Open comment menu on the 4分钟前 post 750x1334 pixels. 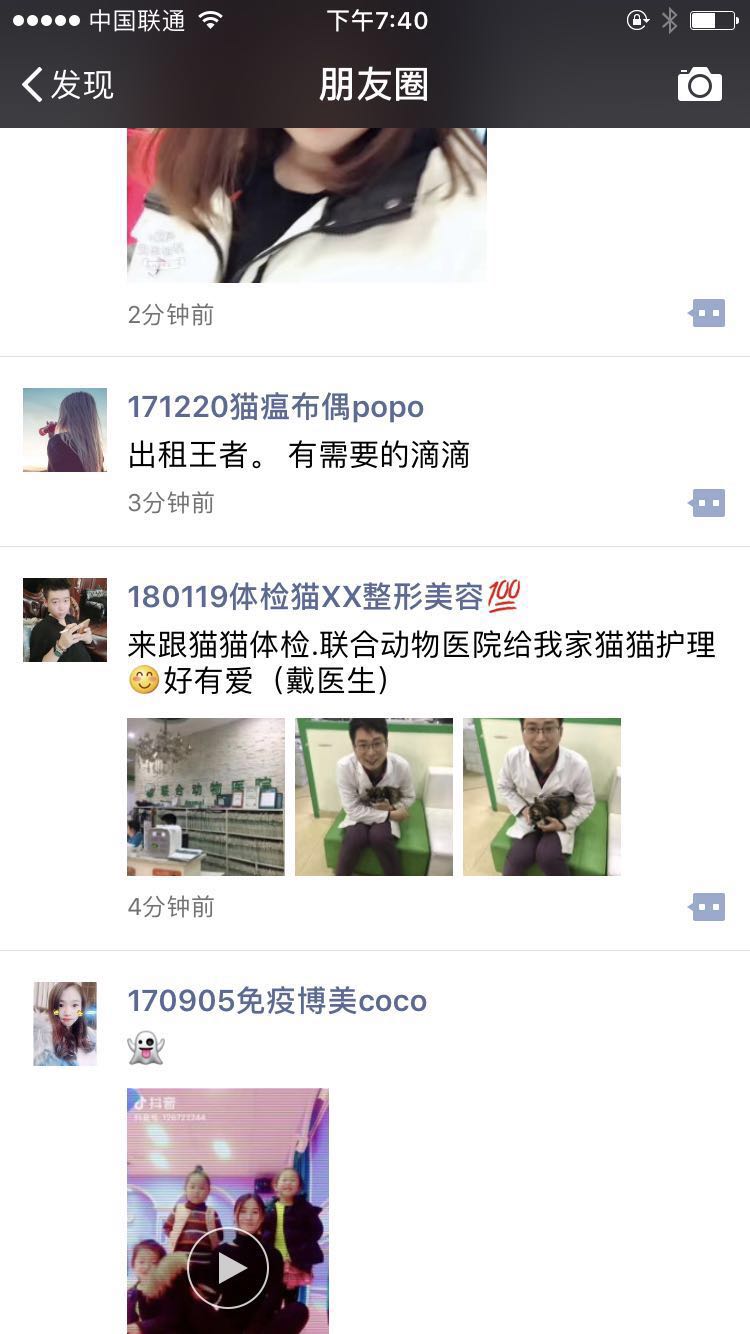(707, 907)
